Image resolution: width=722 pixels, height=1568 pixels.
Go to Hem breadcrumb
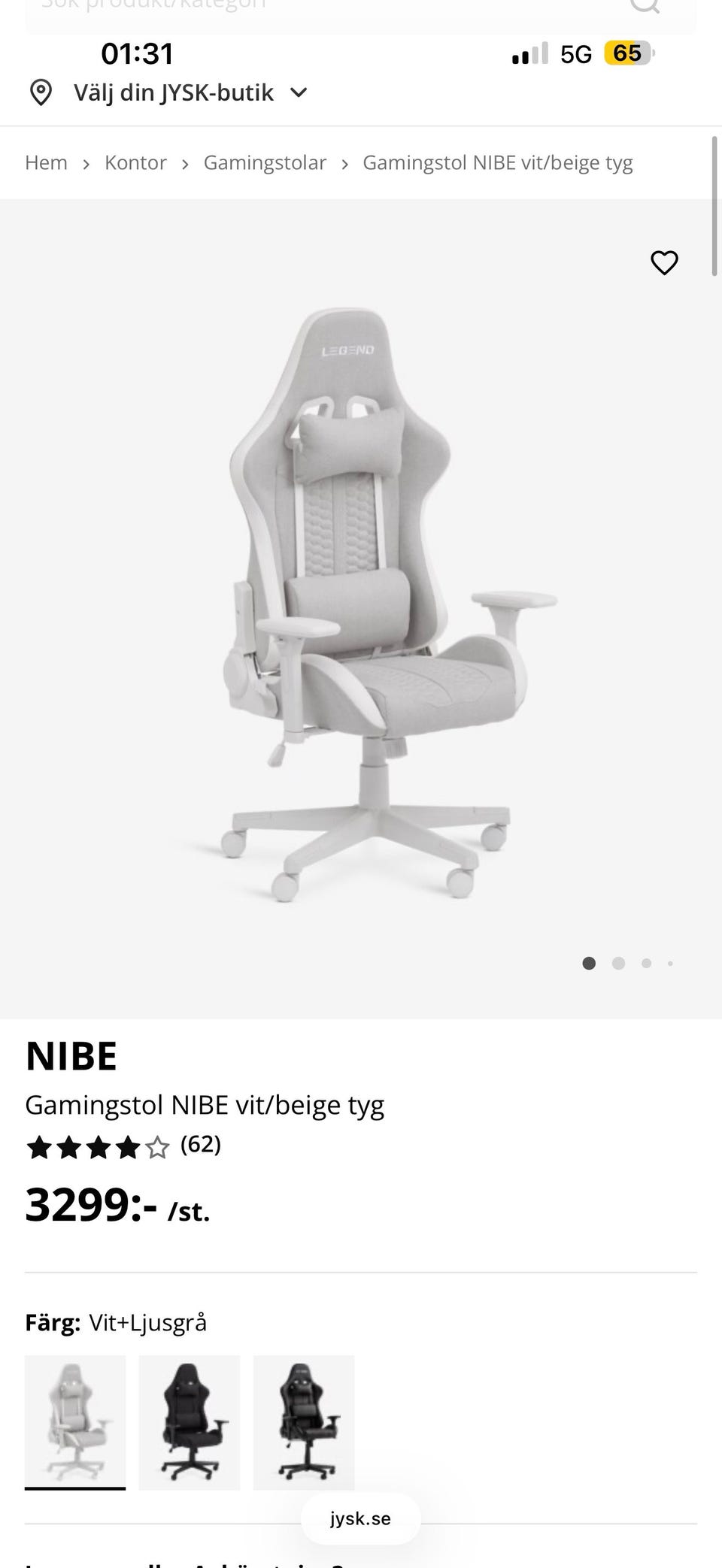click(x=46, y=163)
